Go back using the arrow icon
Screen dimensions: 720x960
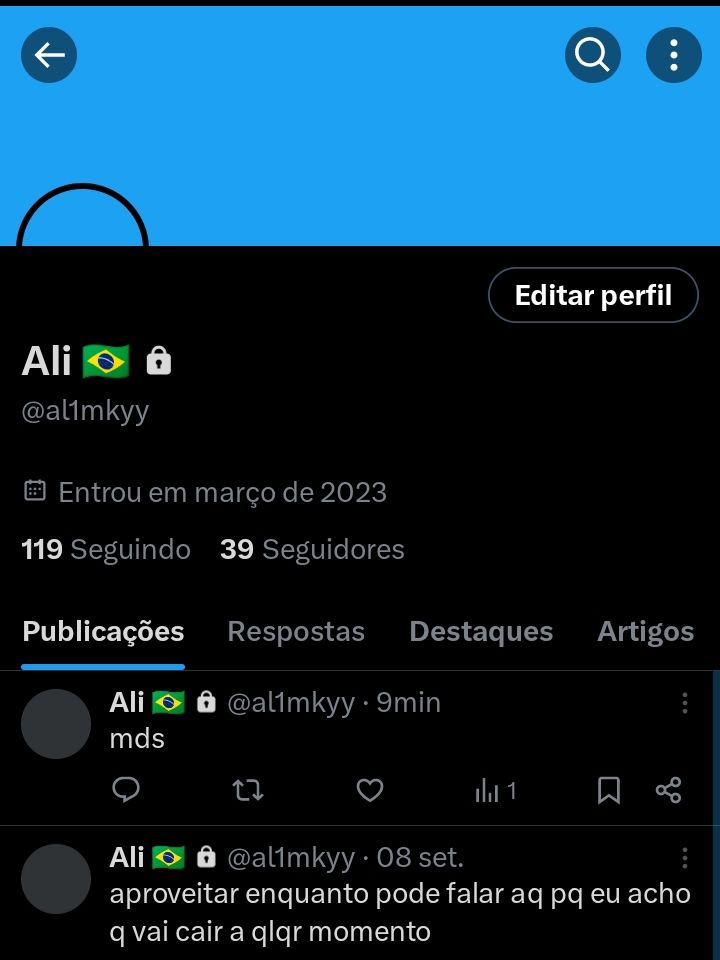click(x=49, y=55)
